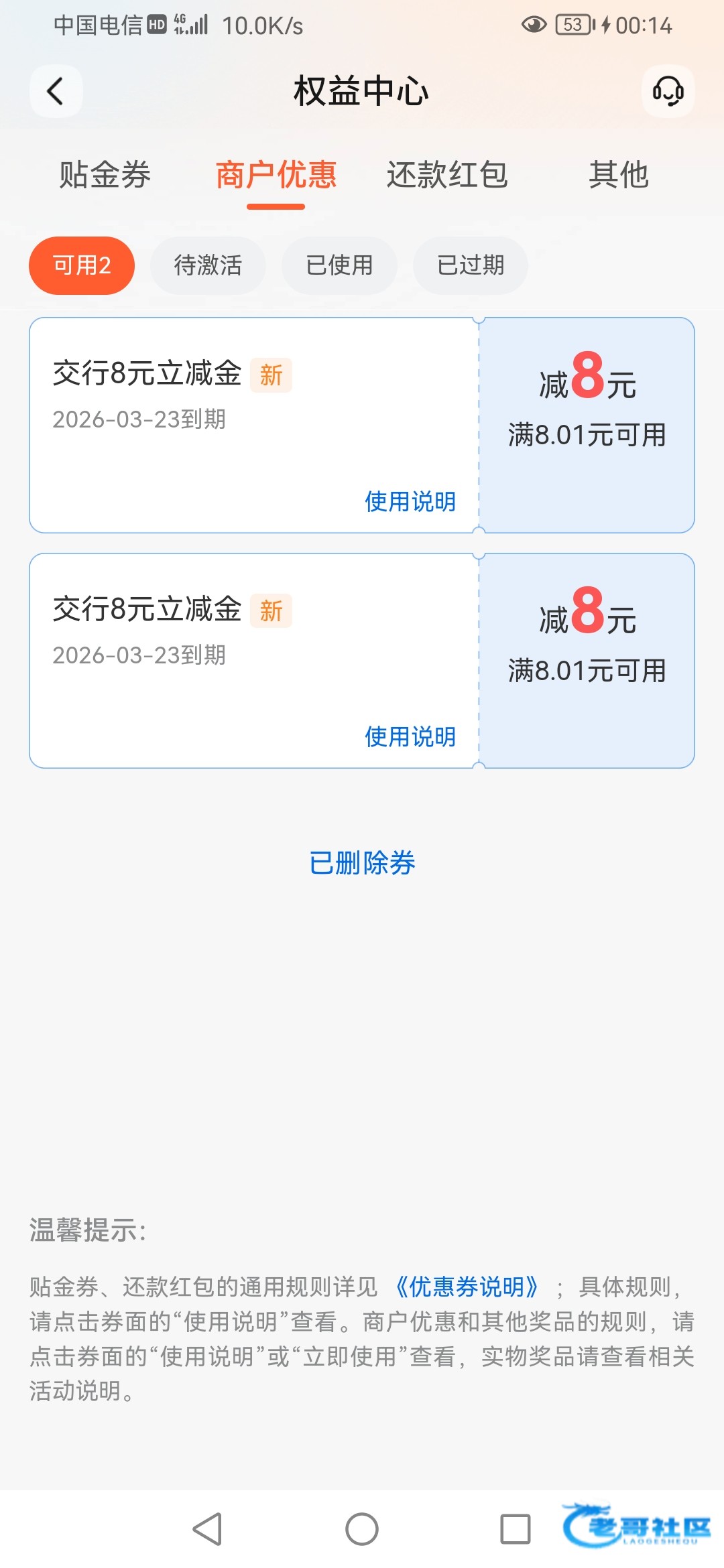Image resolution: width=724 pixels, height=1568 pixels.
Task: Open the 其他 tab
Action: pyautogui.click(x=618, y=175)
